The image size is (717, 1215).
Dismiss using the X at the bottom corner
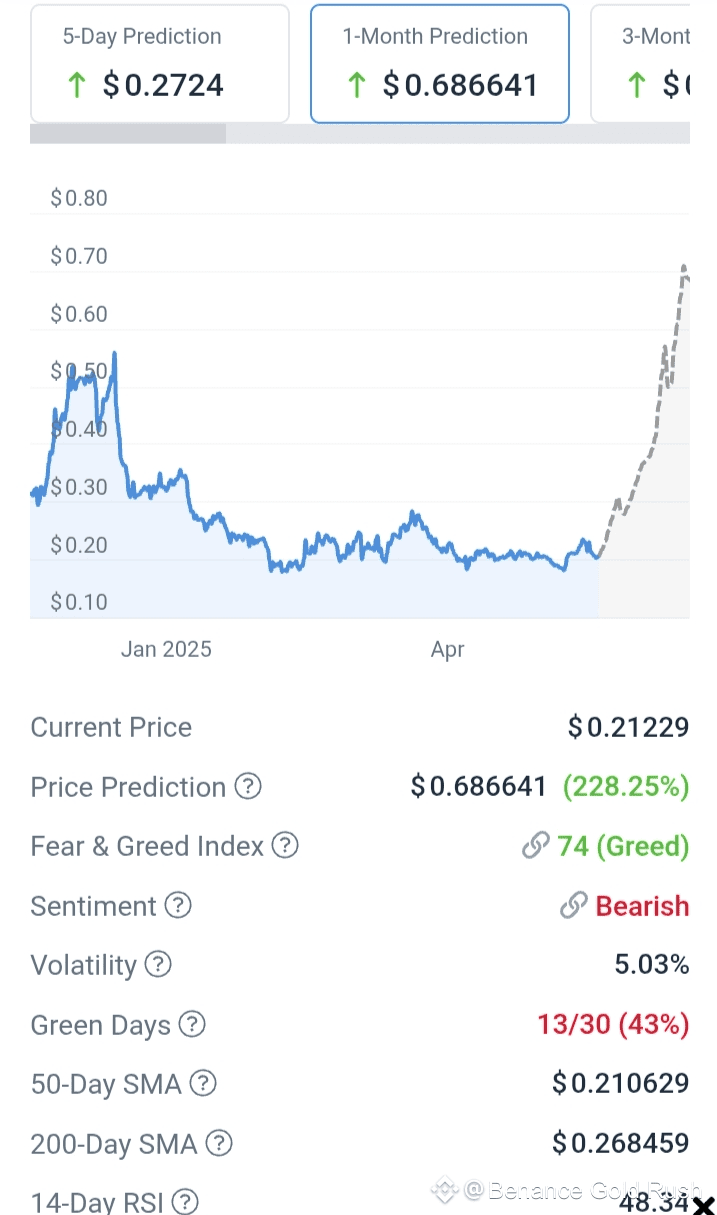tap(704, 1205)
